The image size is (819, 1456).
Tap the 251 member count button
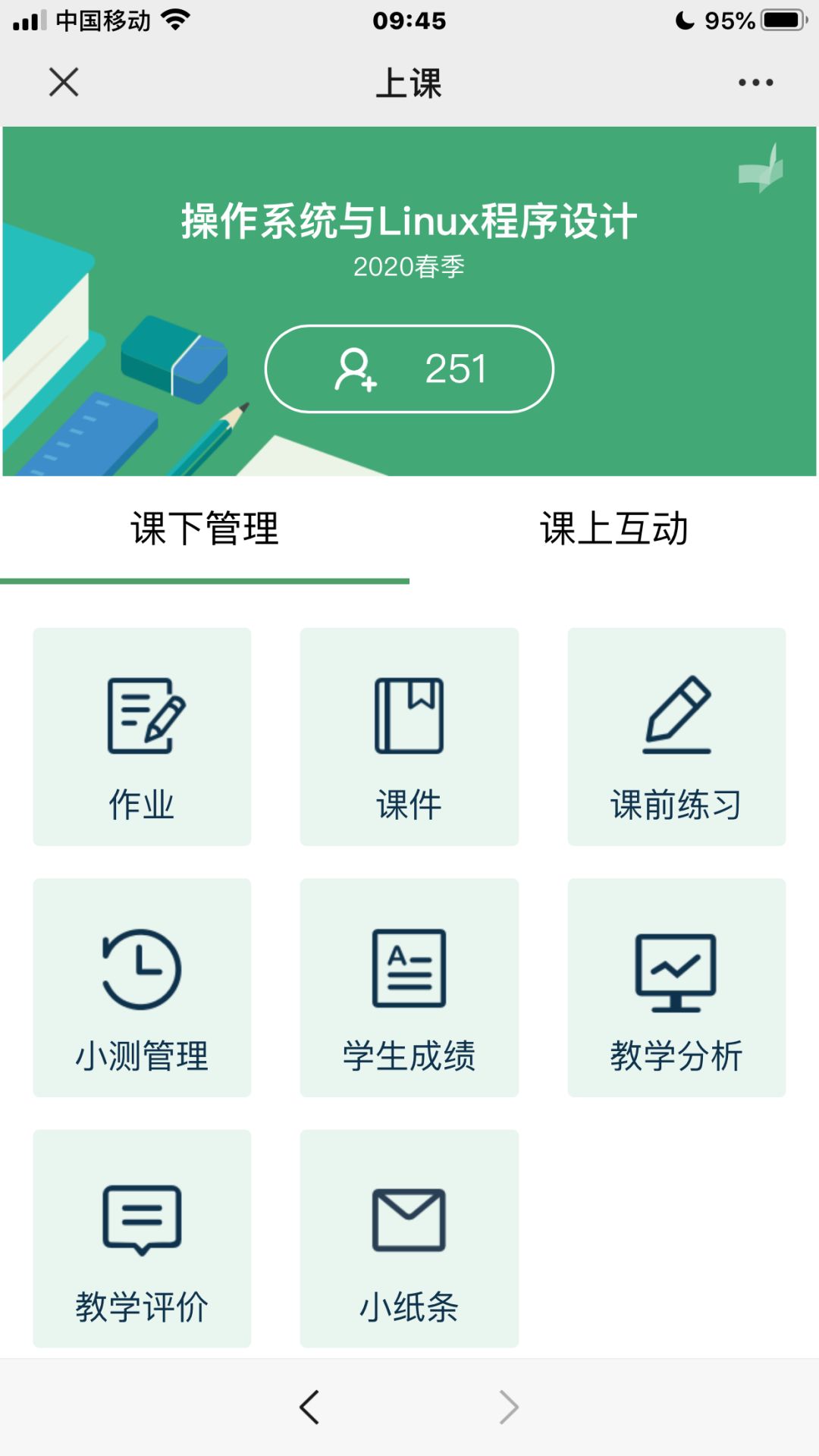(x=409, y=369)
